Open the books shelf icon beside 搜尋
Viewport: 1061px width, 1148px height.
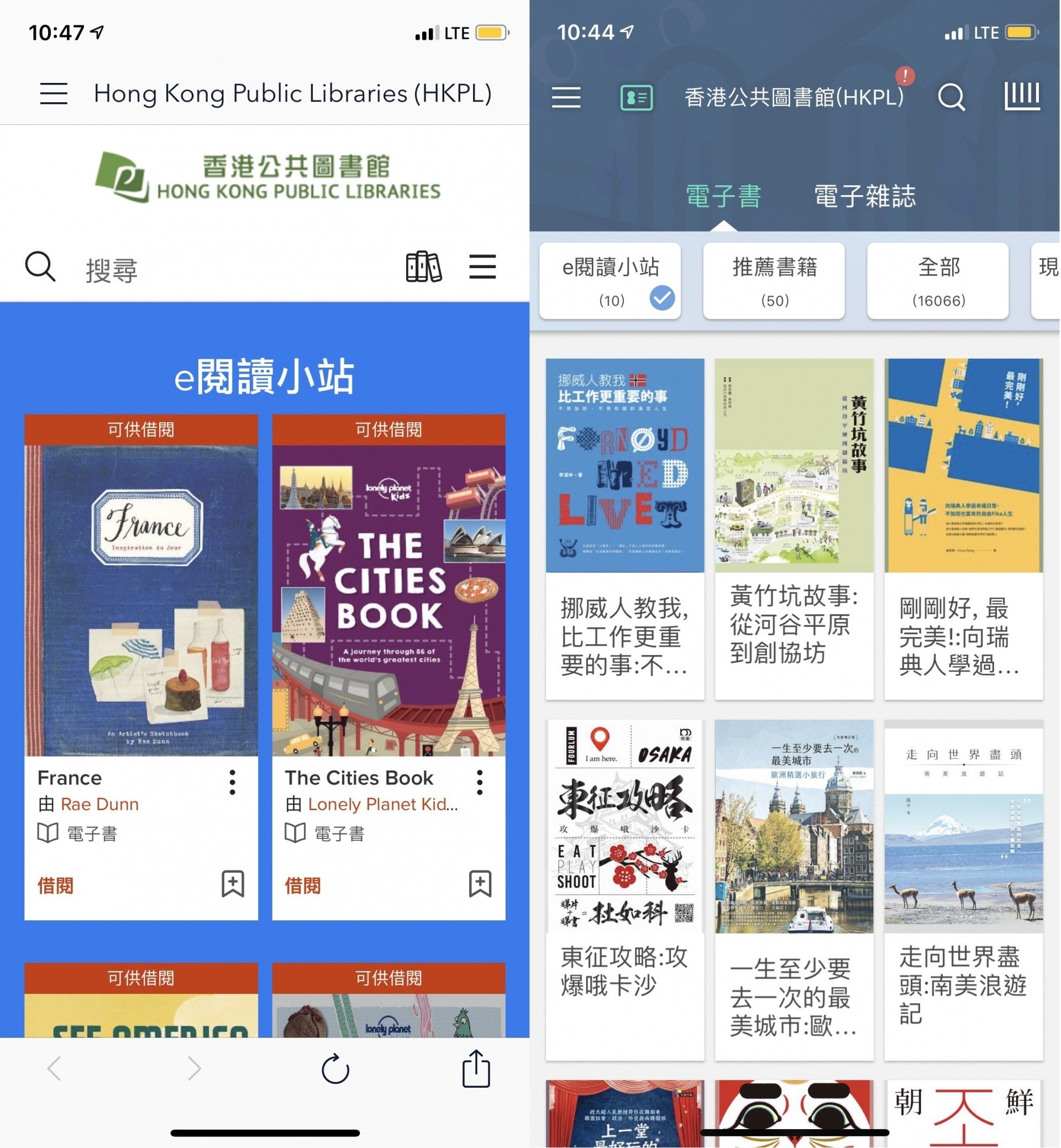click(424, 267)
